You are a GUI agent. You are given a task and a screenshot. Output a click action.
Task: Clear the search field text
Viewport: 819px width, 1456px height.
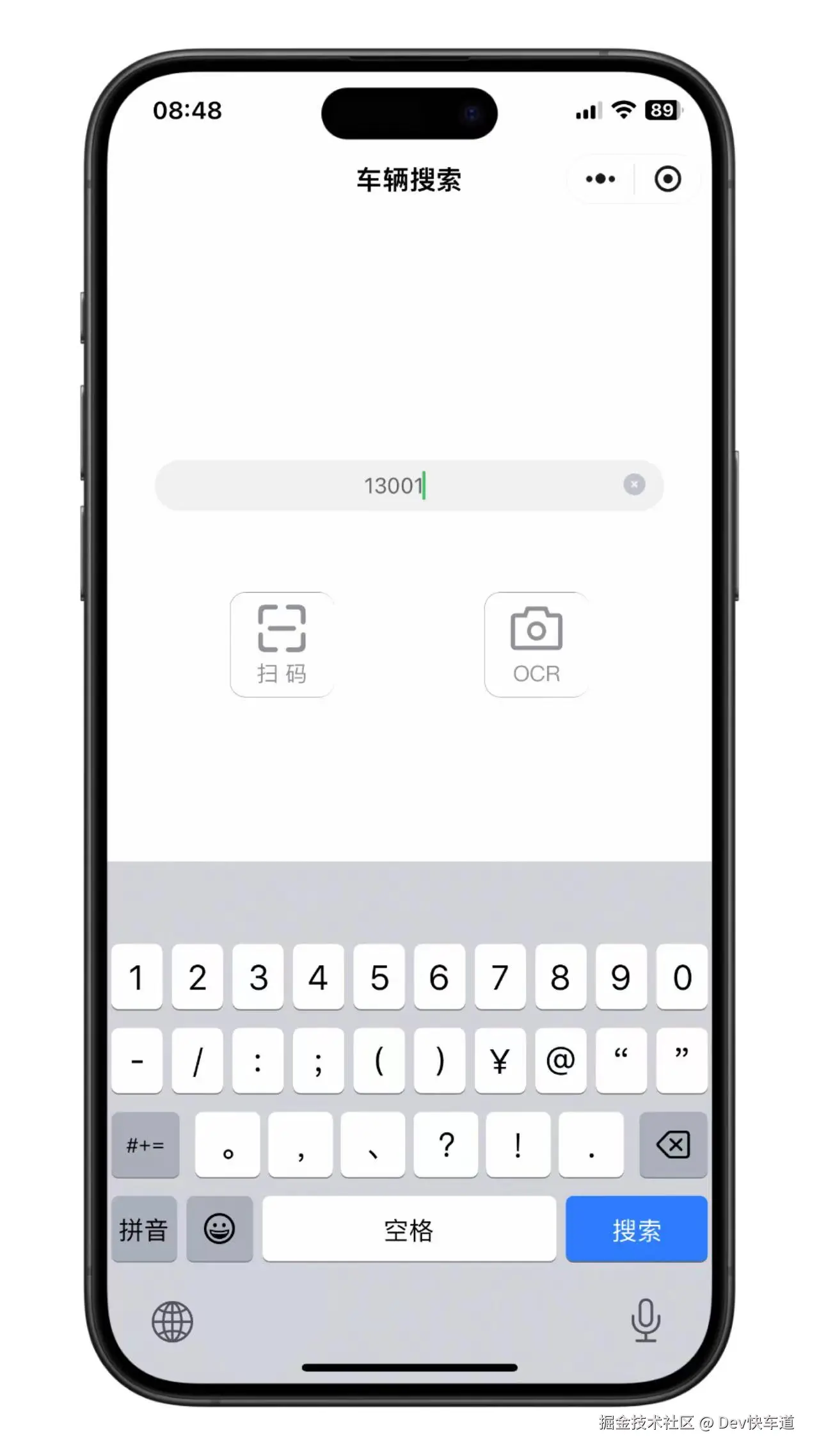click(634, 484)
